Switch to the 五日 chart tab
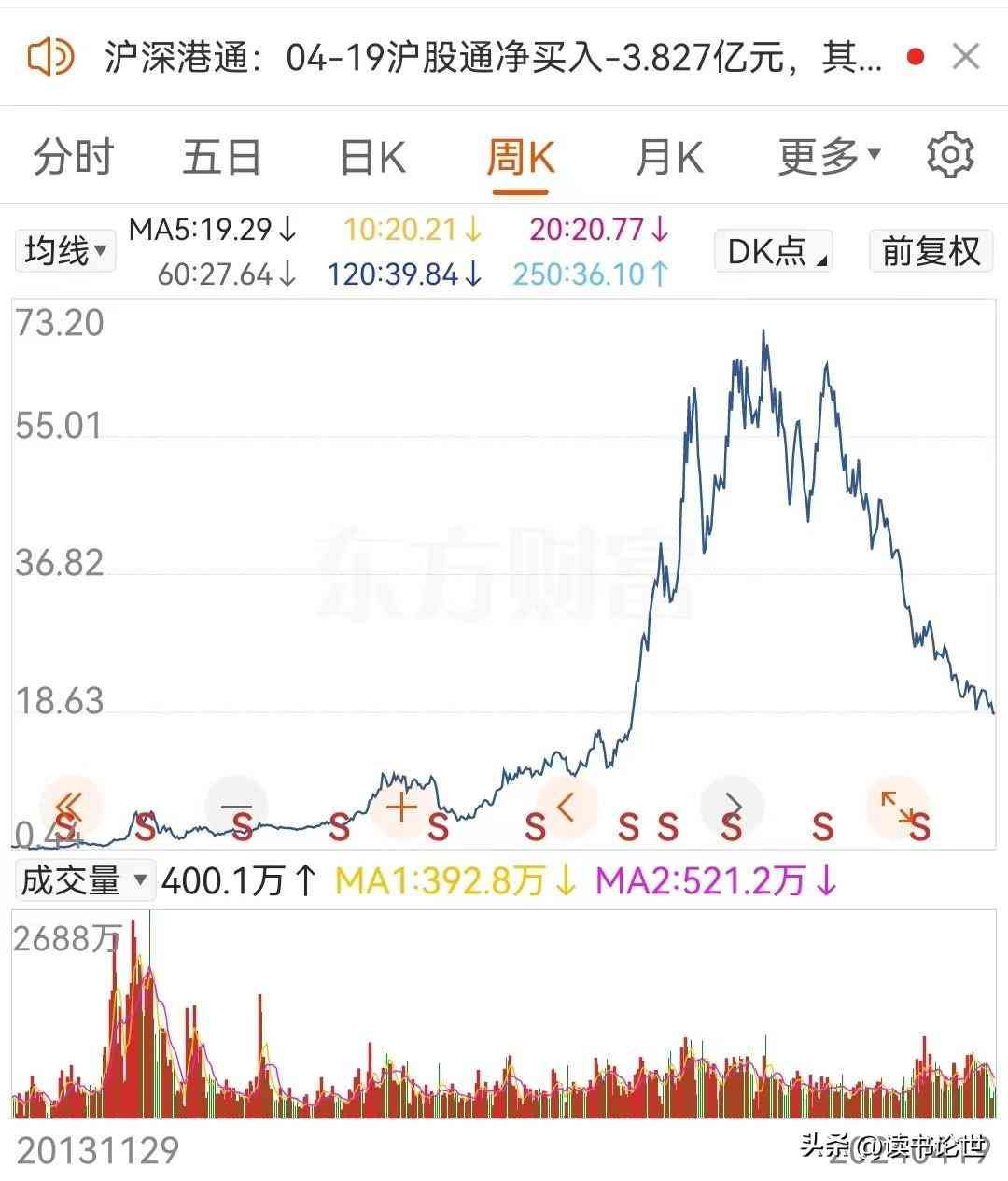The height and width of the screenshot is (1181, 1008). point(221,157)
